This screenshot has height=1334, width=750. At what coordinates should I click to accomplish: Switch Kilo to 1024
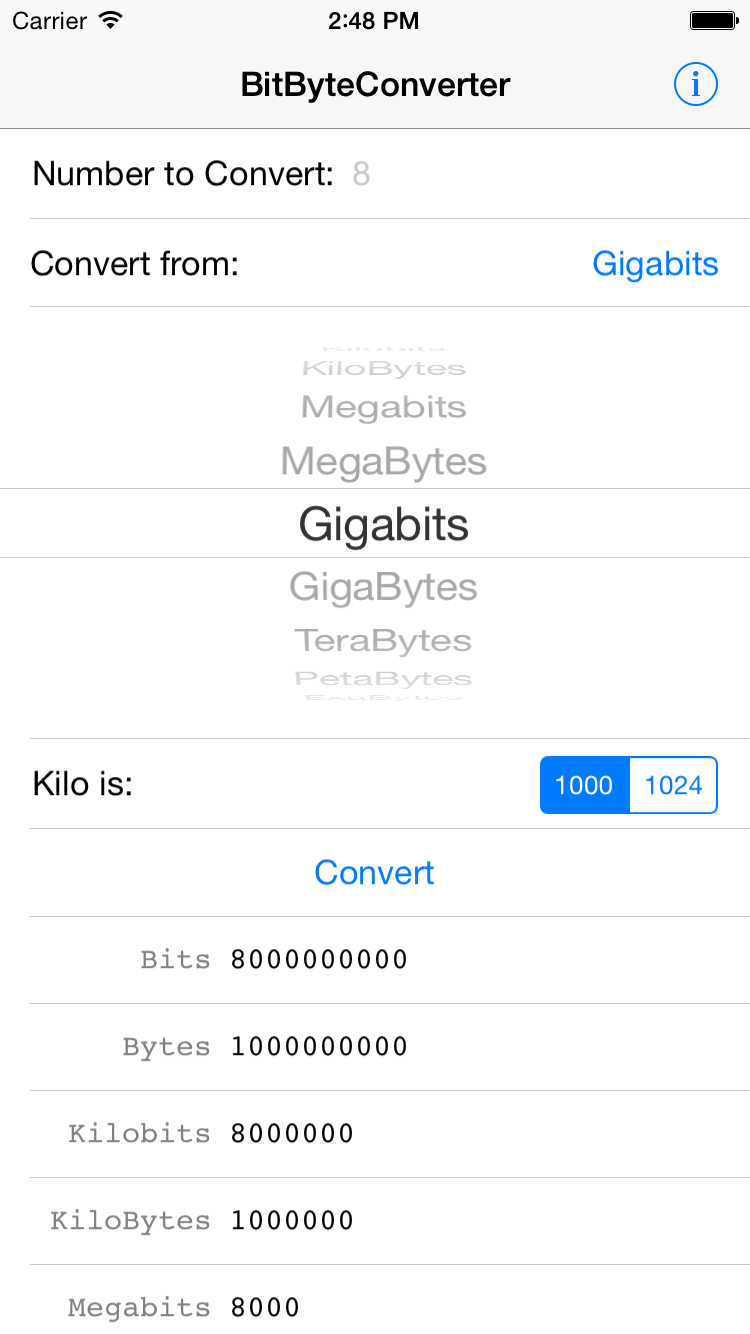pos(673,785)
